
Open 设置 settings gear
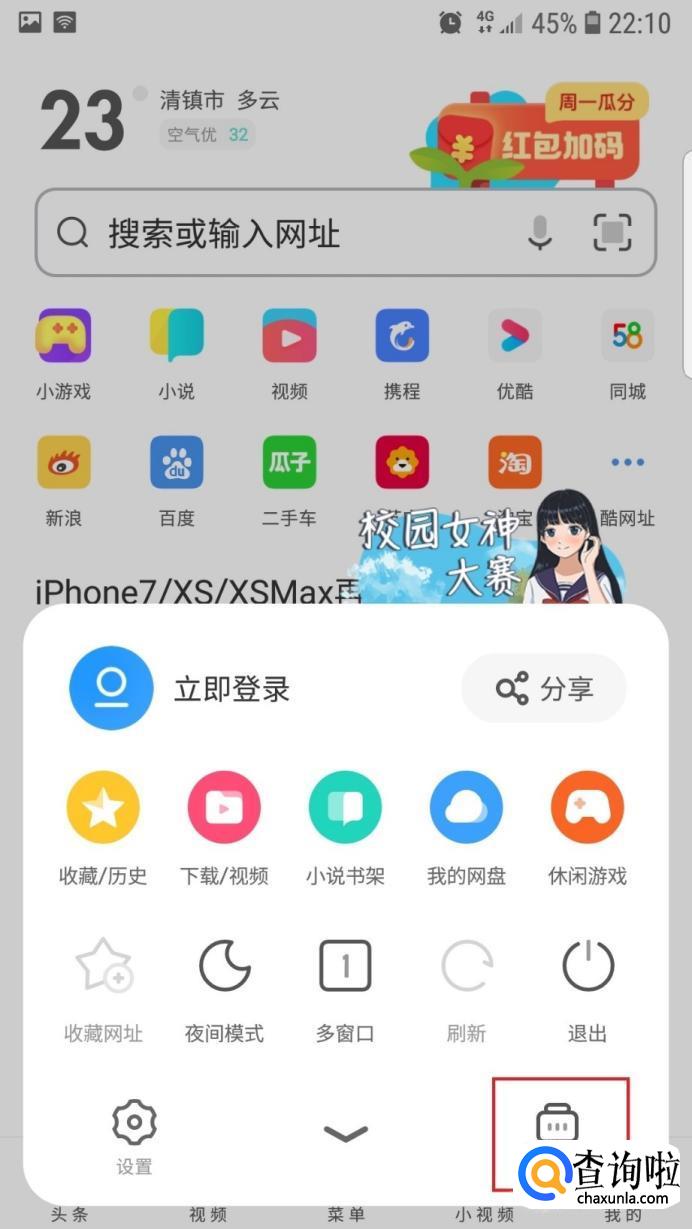coord(134,1137)
